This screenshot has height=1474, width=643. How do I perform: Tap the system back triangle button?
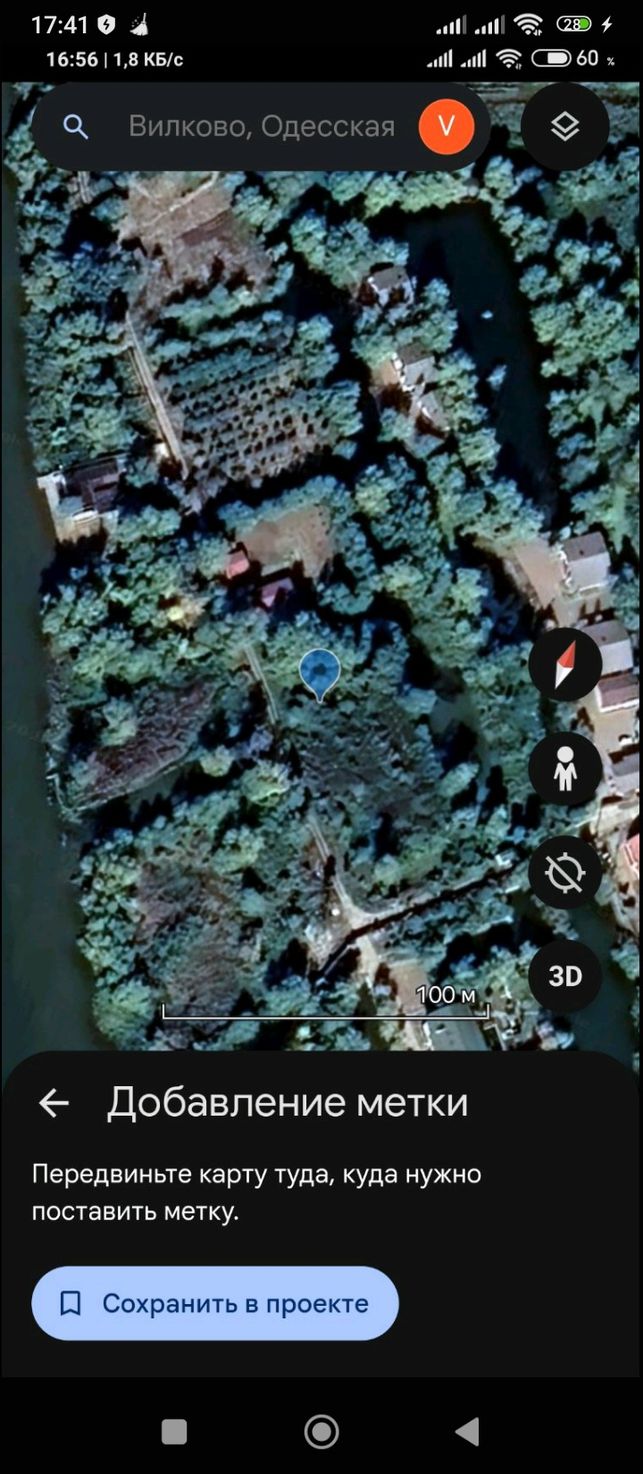pyautogui.click(x=468, y=1431)
